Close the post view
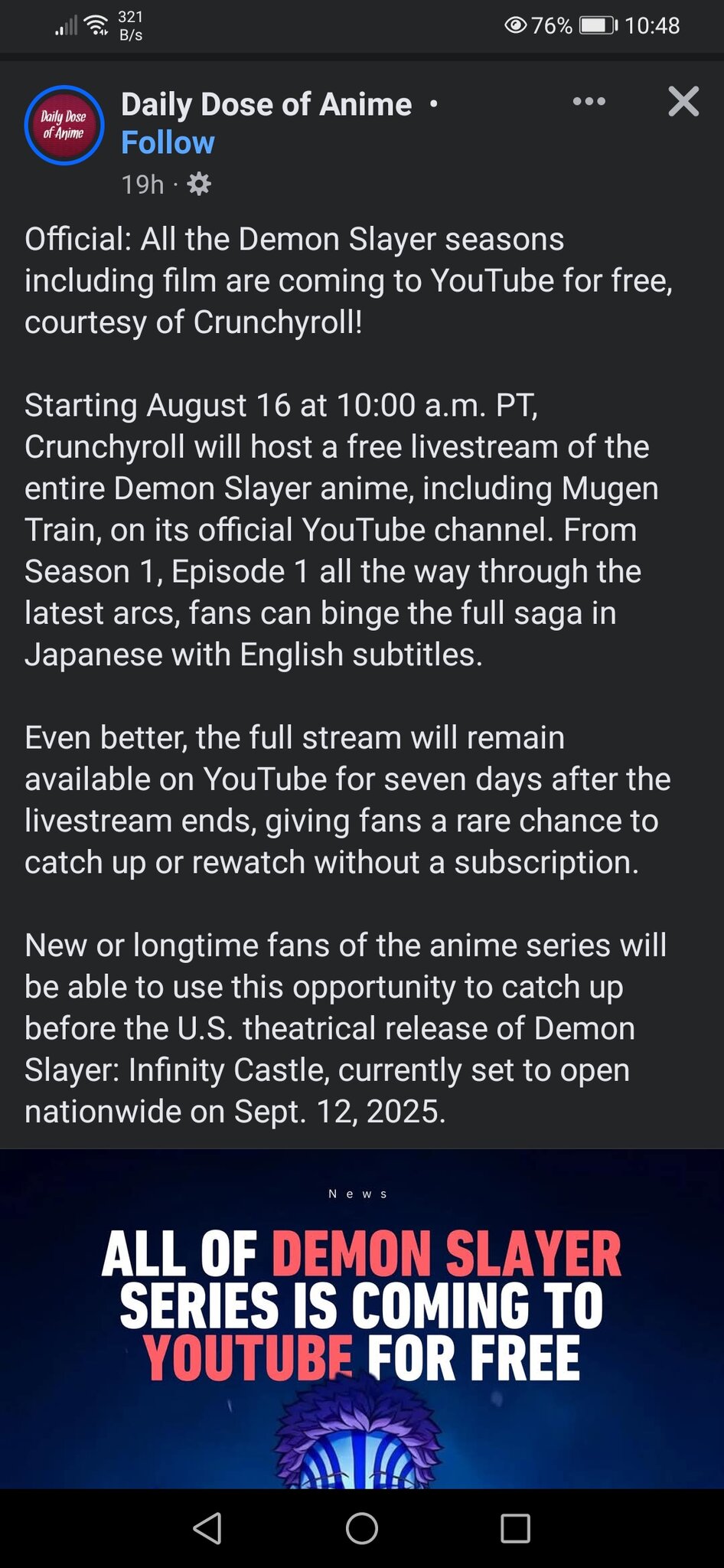 (x=683, y=101)
